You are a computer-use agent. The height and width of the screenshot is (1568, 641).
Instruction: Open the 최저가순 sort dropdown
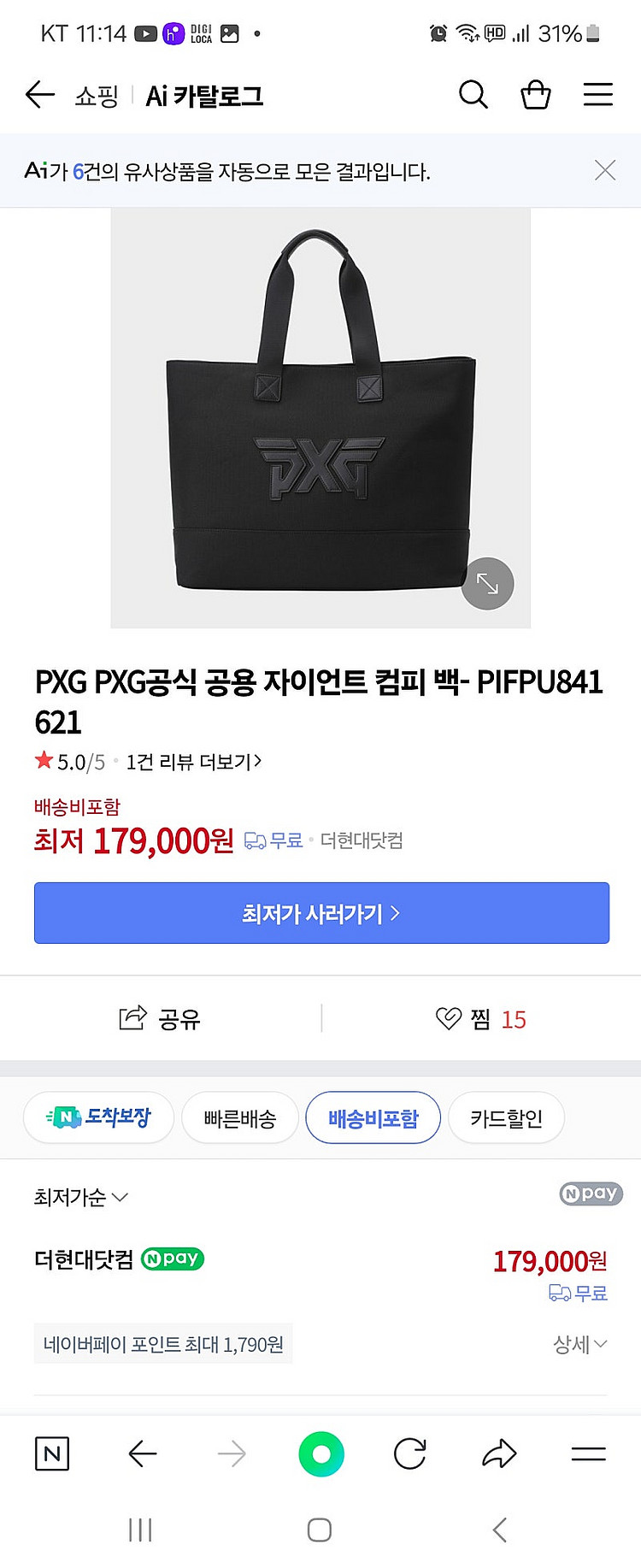point(79,1197)
